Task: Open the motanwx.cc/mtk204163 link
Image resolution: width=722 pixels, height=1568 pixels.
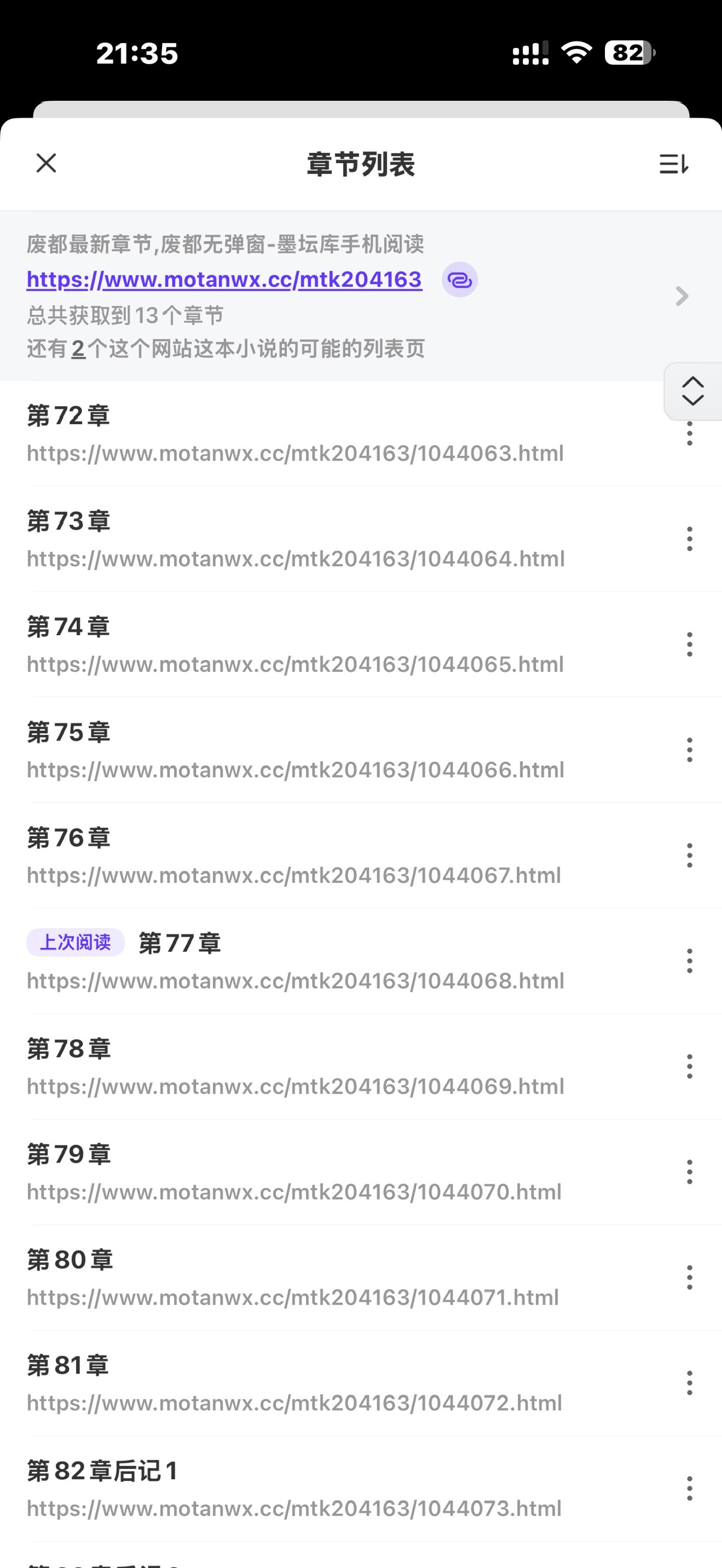Action: click(x=224, y=280)
